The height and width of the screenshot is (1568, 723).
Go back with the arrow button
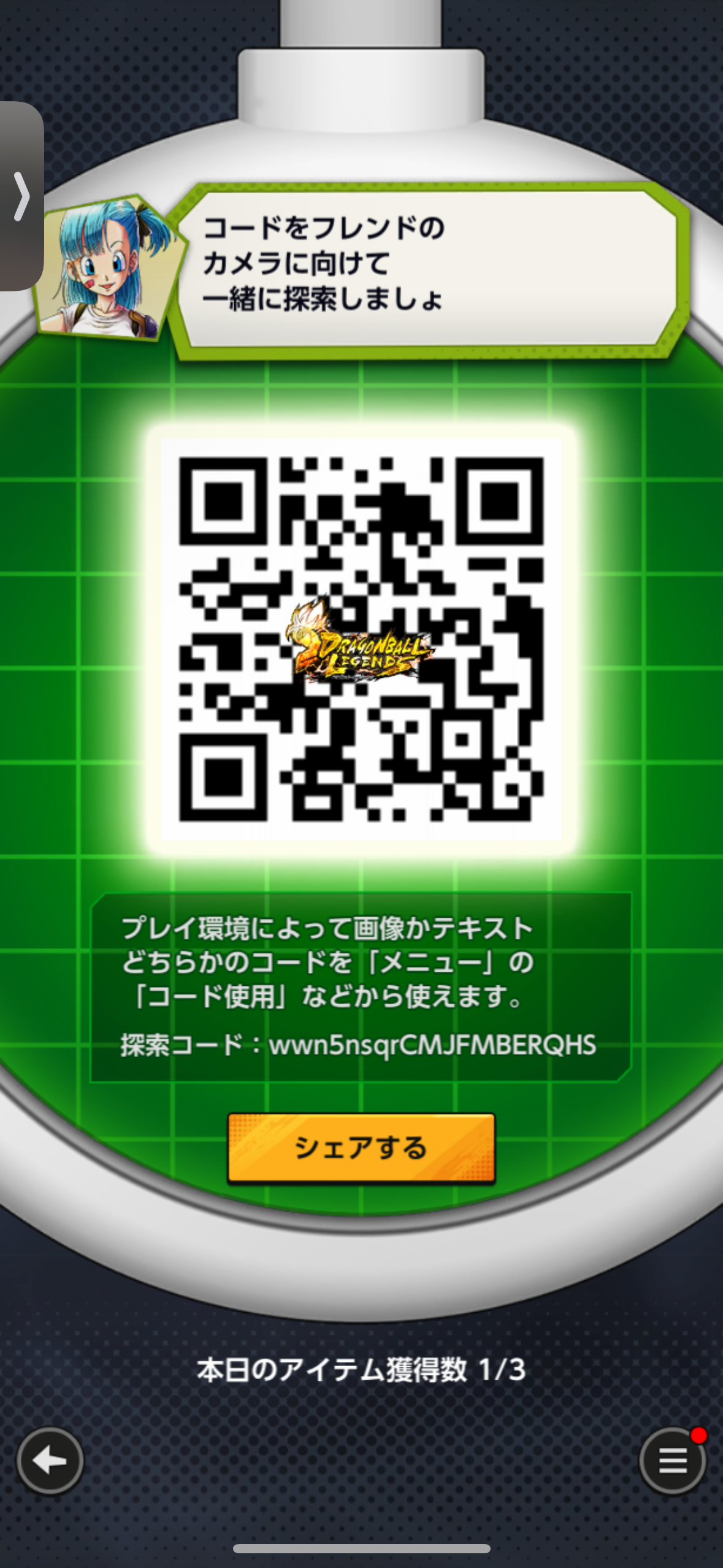click(x=50, y=1461)
